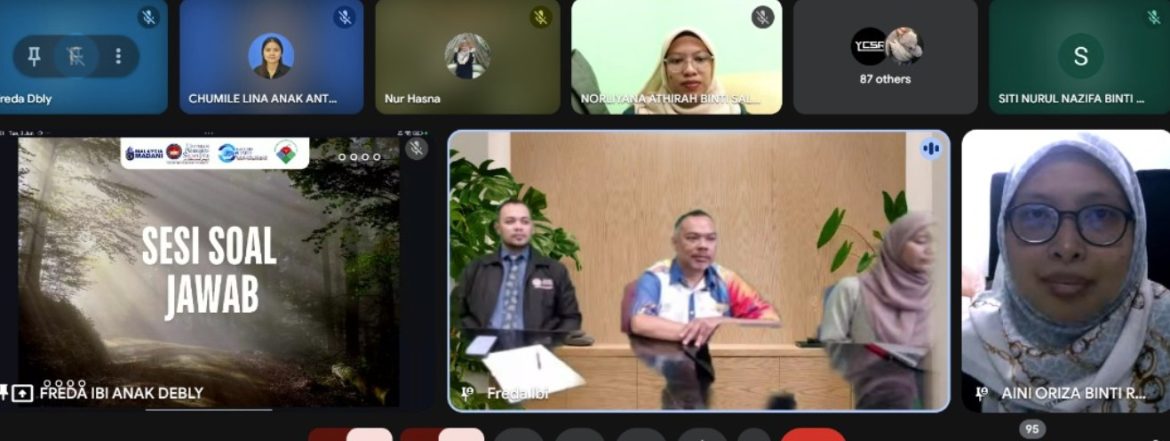Select Chumile Lina Anak Ant's participant tile

click(271, 57)
